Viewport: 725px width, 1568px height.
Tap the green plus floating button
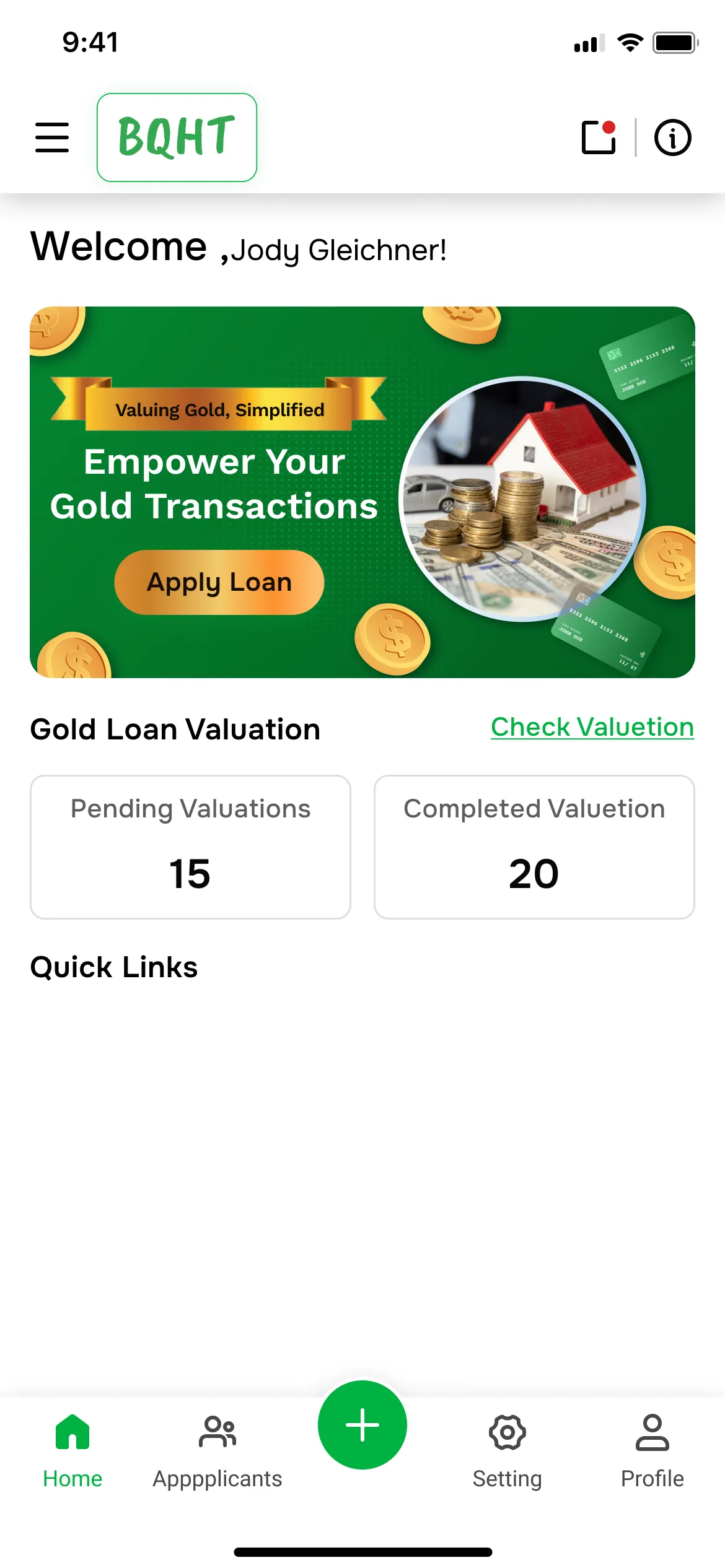(362, 1424)
